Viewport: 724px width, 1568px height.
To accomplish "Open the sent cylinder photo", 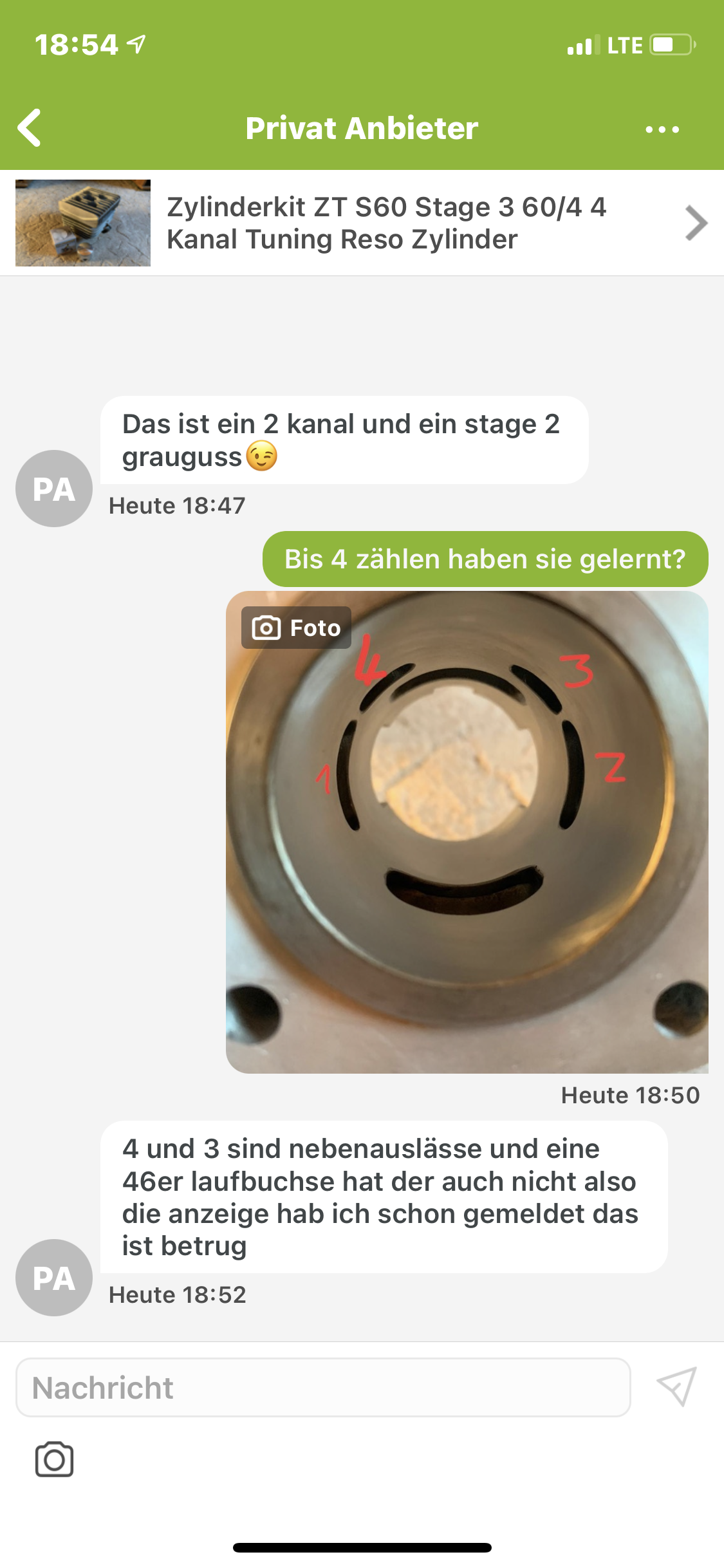I will pyautogui.click(x=467, y=832).
